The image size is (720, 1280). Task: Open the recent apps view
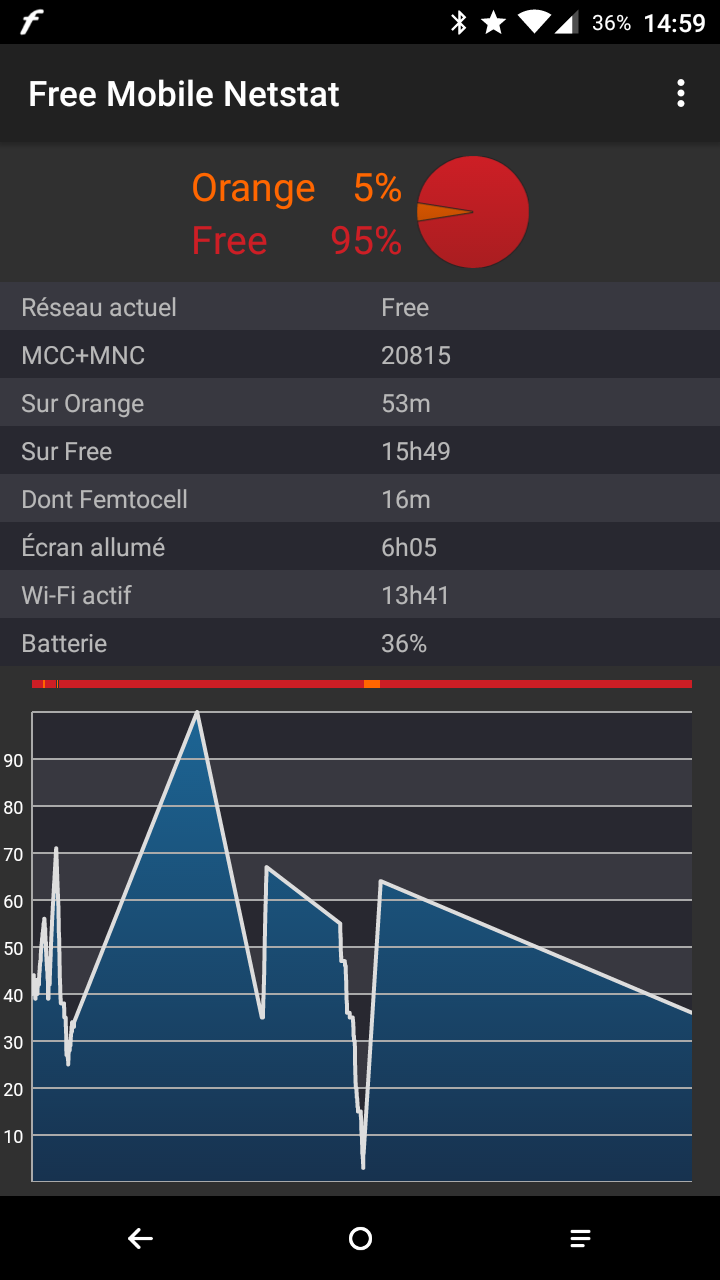(580, 1239)
